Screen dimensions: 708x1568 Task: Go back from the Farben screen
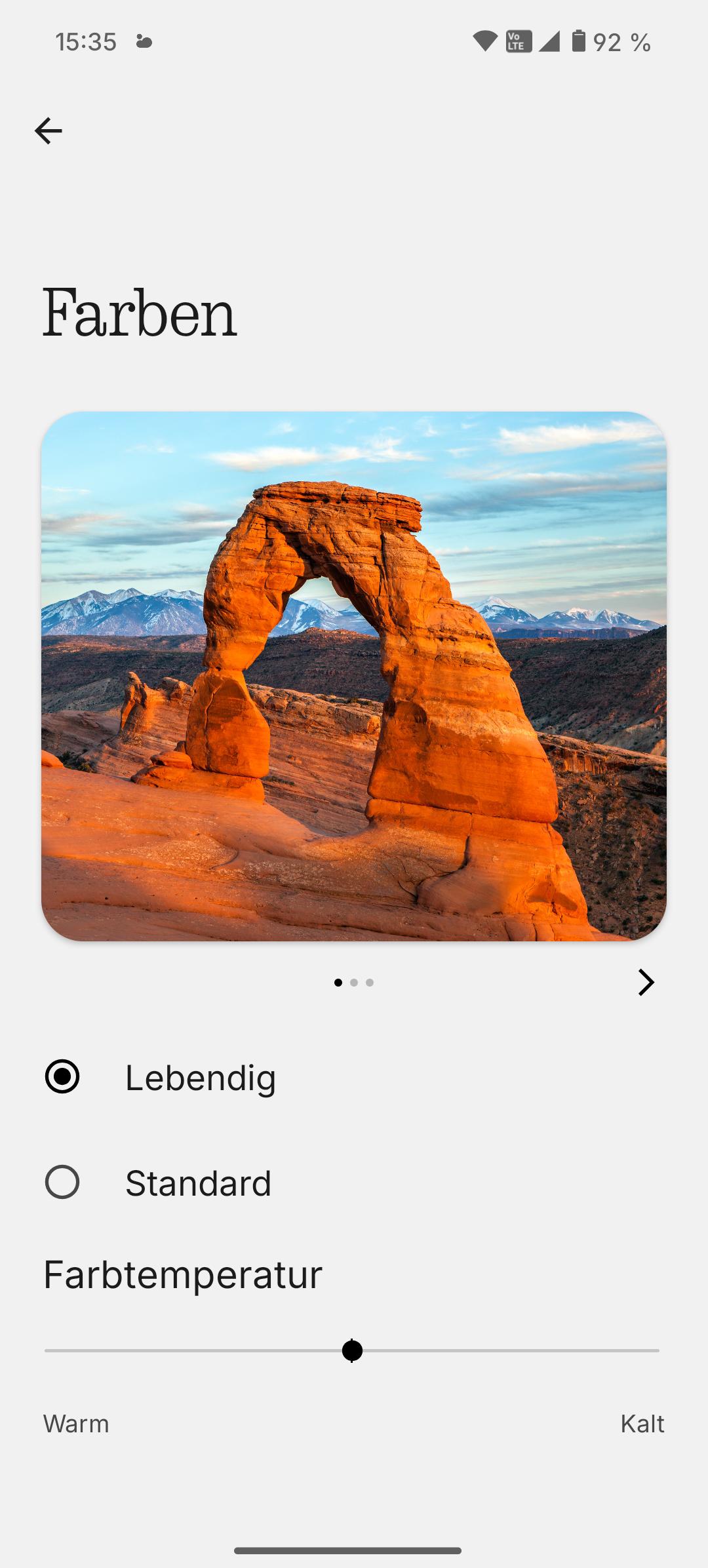(x=48, y=131)
